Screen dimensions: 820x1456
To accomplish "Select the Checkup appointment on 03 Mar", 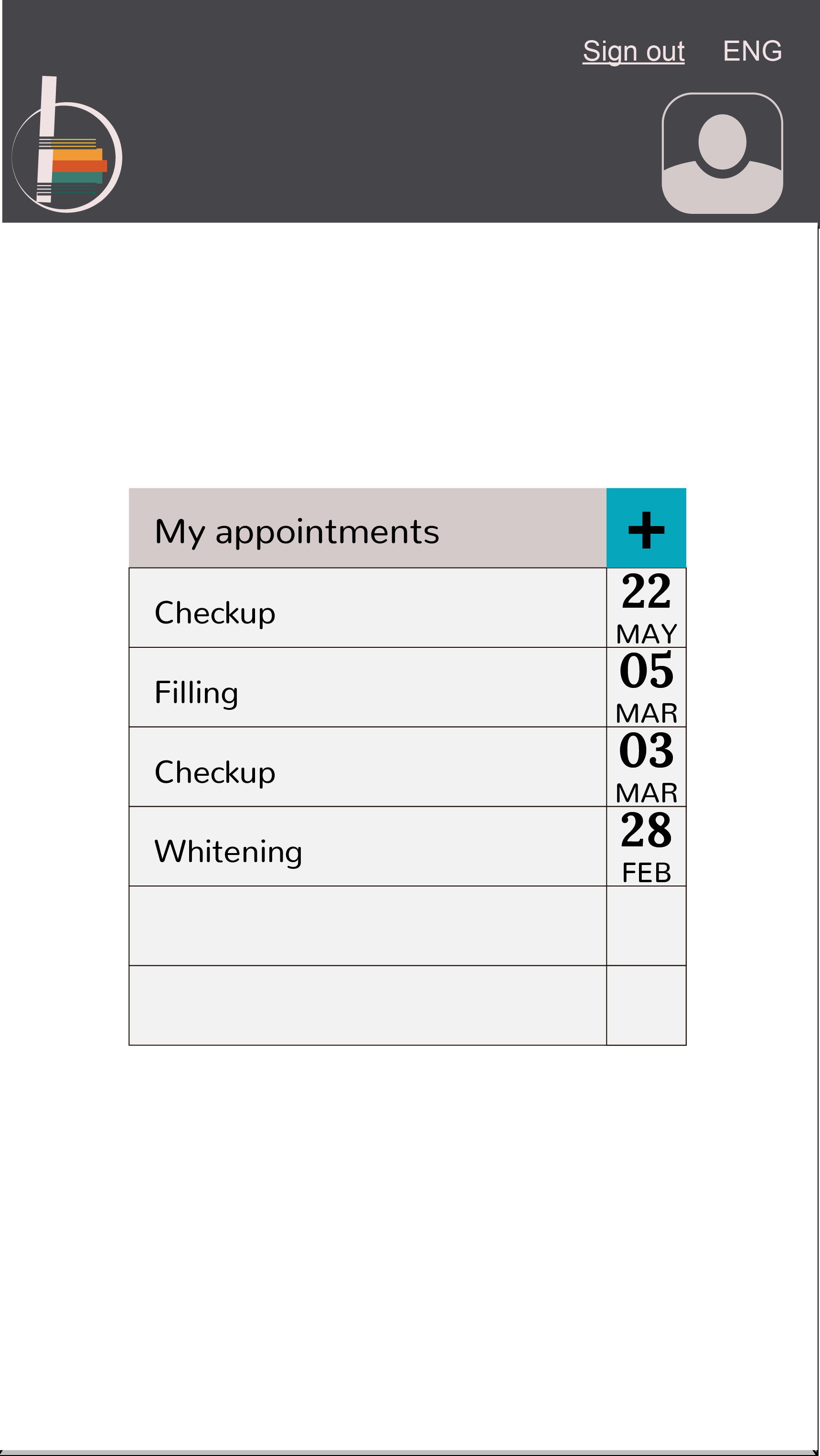I will pos(368,767).
